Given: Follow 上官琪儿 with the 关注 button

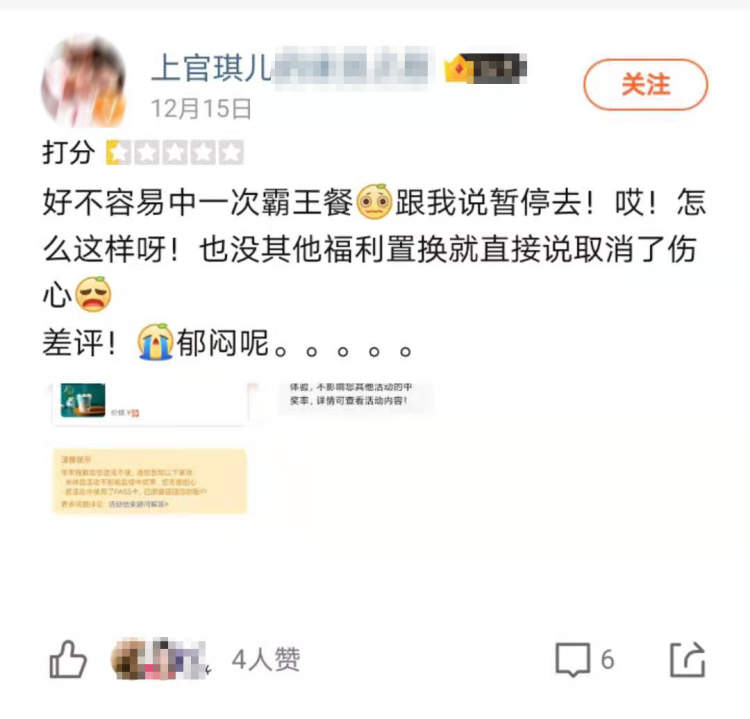Looking at the screenshot, I should pyautogui.click(x=645, y=85).
